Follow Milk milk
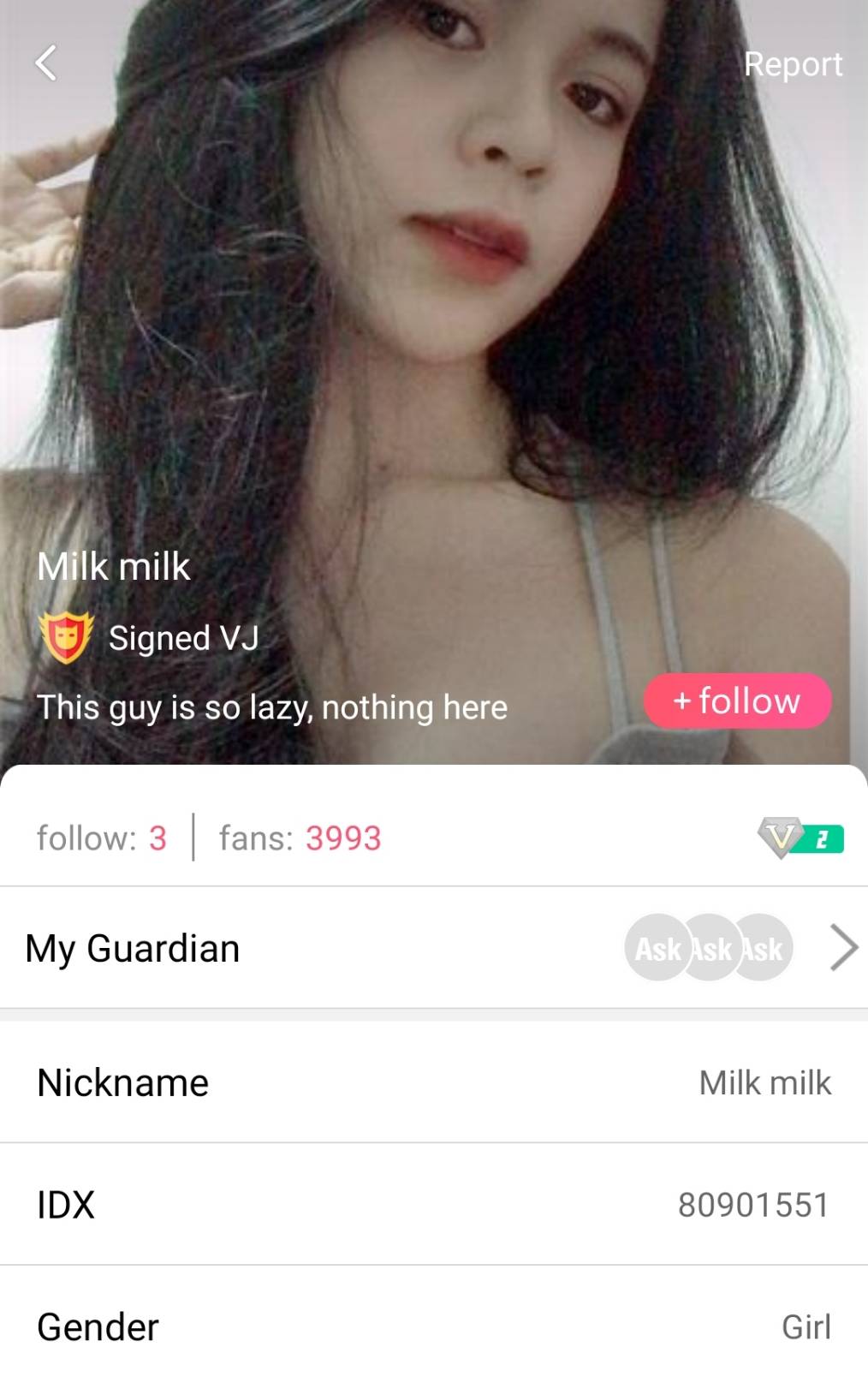The width and height of the screenshot is (868, 1383). click(737, 700)
